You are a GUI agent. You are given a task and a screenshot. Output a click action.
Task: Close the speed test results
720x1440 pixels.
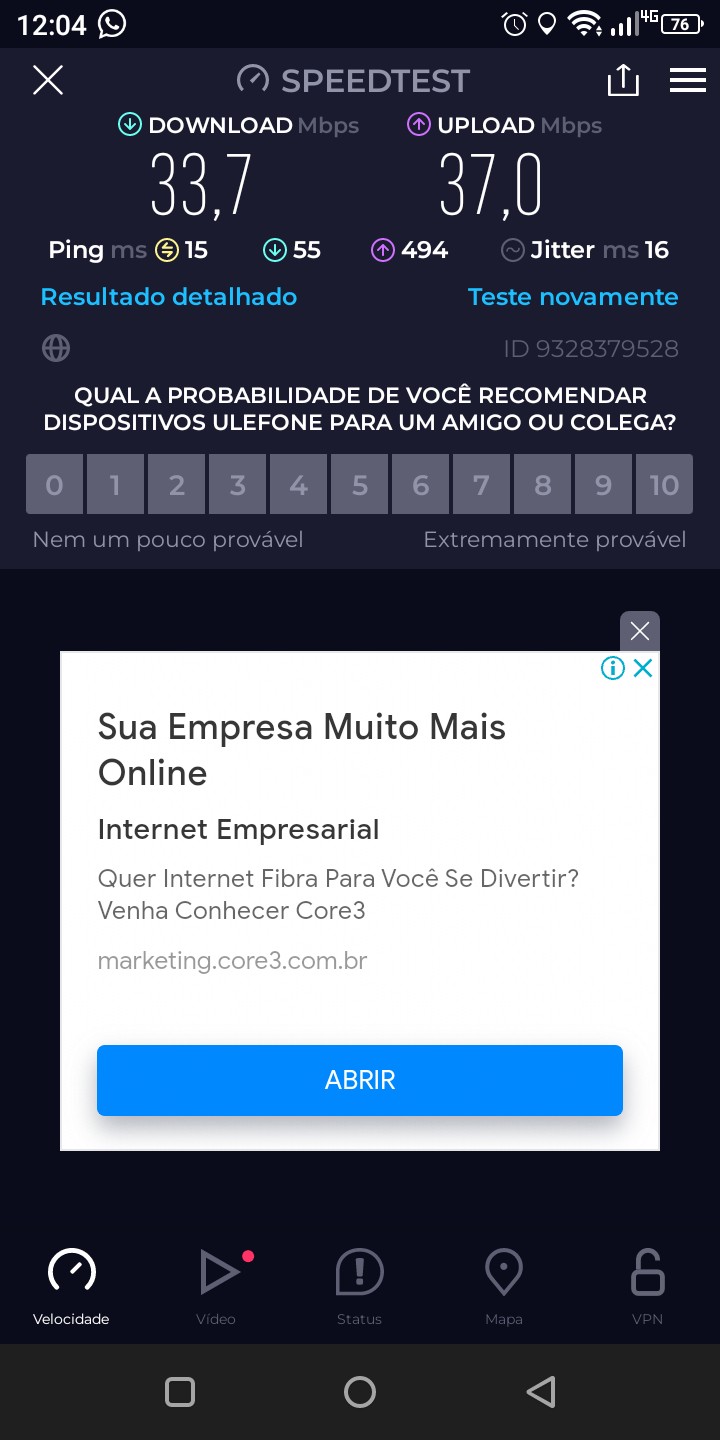click(48, 80)
